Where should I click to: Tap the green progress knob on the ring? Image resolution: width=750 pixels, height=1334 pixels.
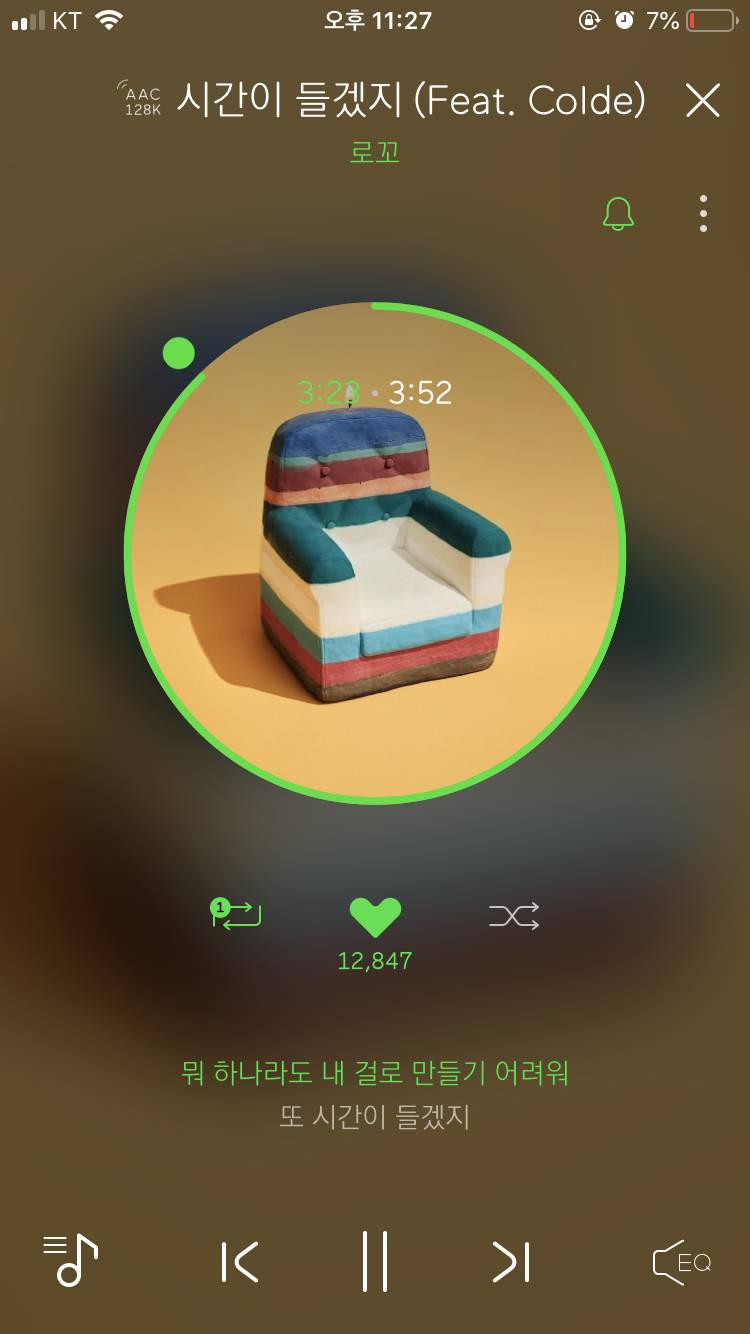179,353
